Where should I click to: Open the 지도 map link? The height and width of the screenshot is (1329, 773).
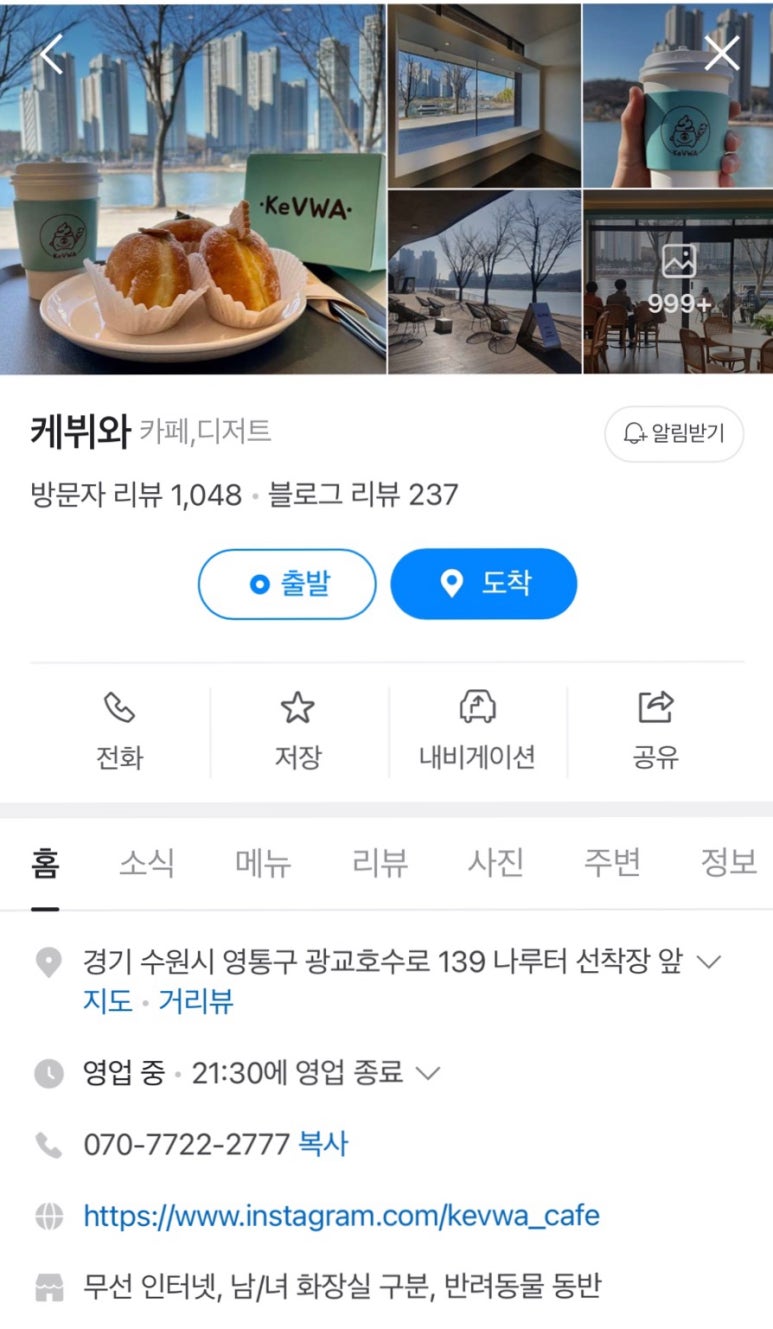point(108,1001)
